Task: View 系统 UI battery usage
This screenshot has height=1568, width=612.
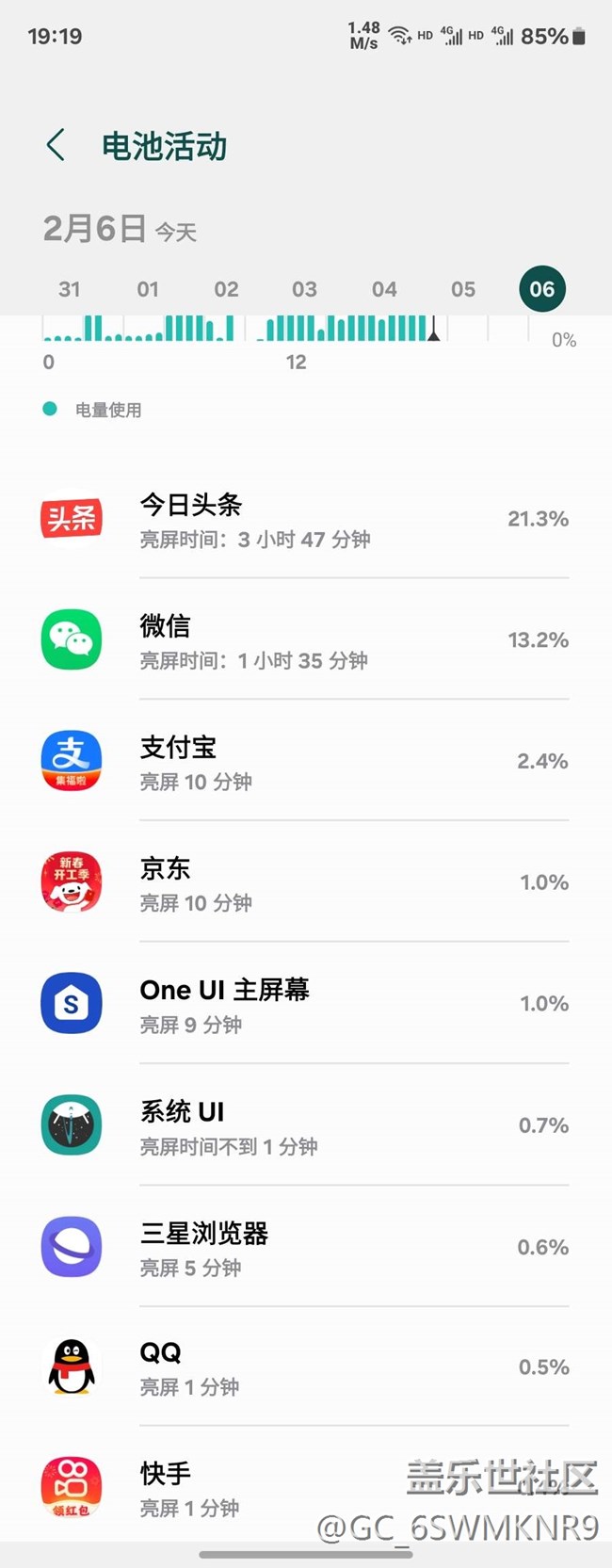Action: [x=306, y=1125]
